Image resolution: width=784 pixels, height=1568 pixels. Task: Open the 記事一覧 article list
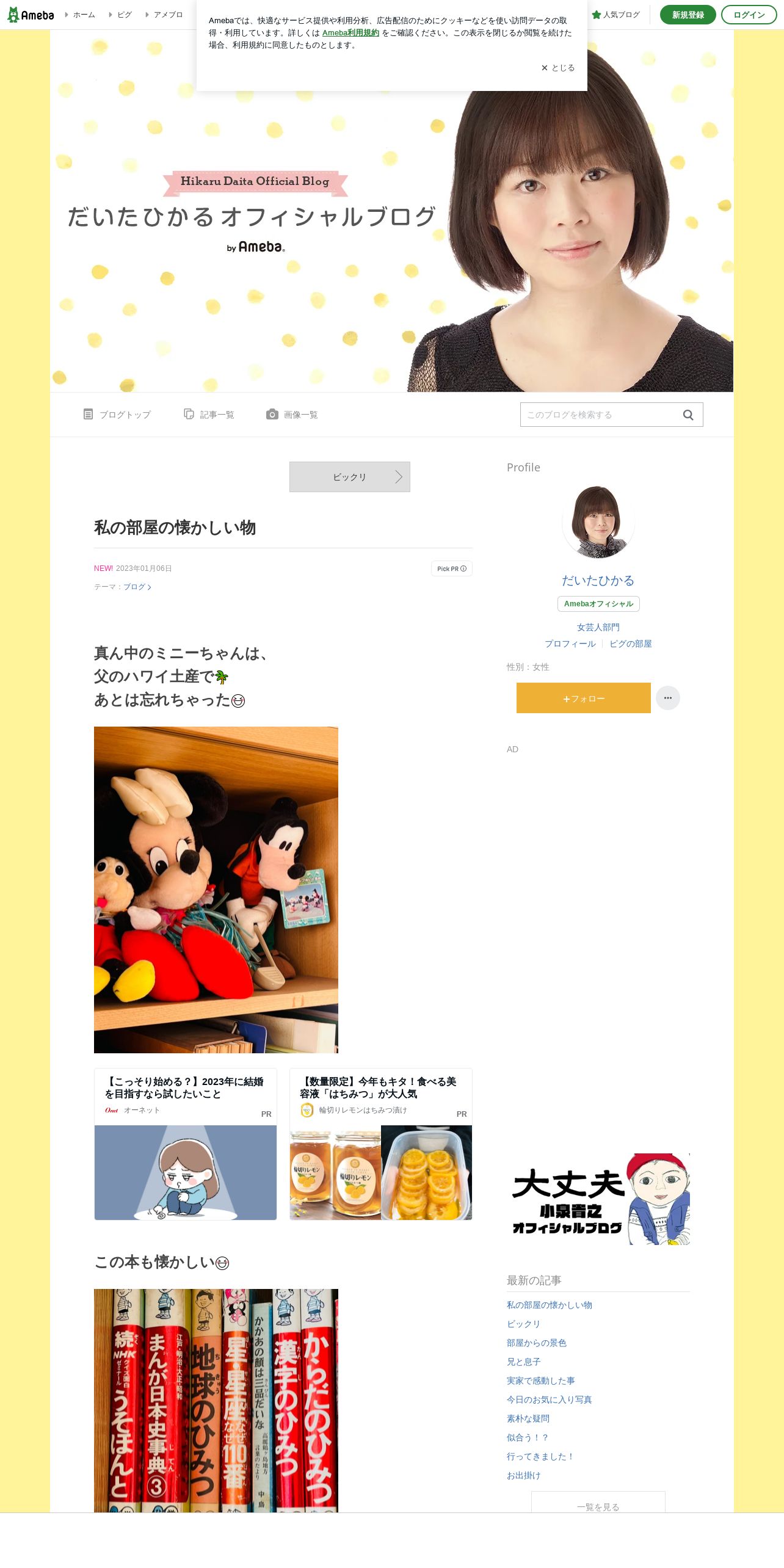209,415
